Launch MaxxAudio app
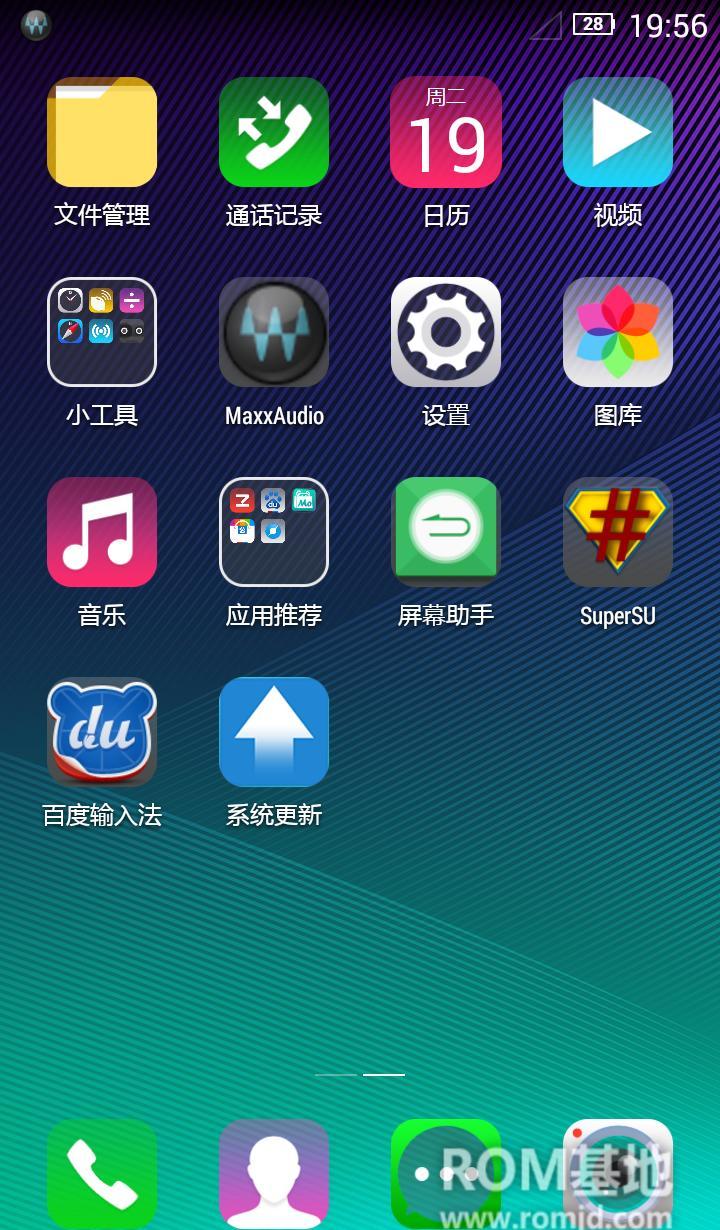The height and width of the screenshot is (1230, 720). coord(274,332)
